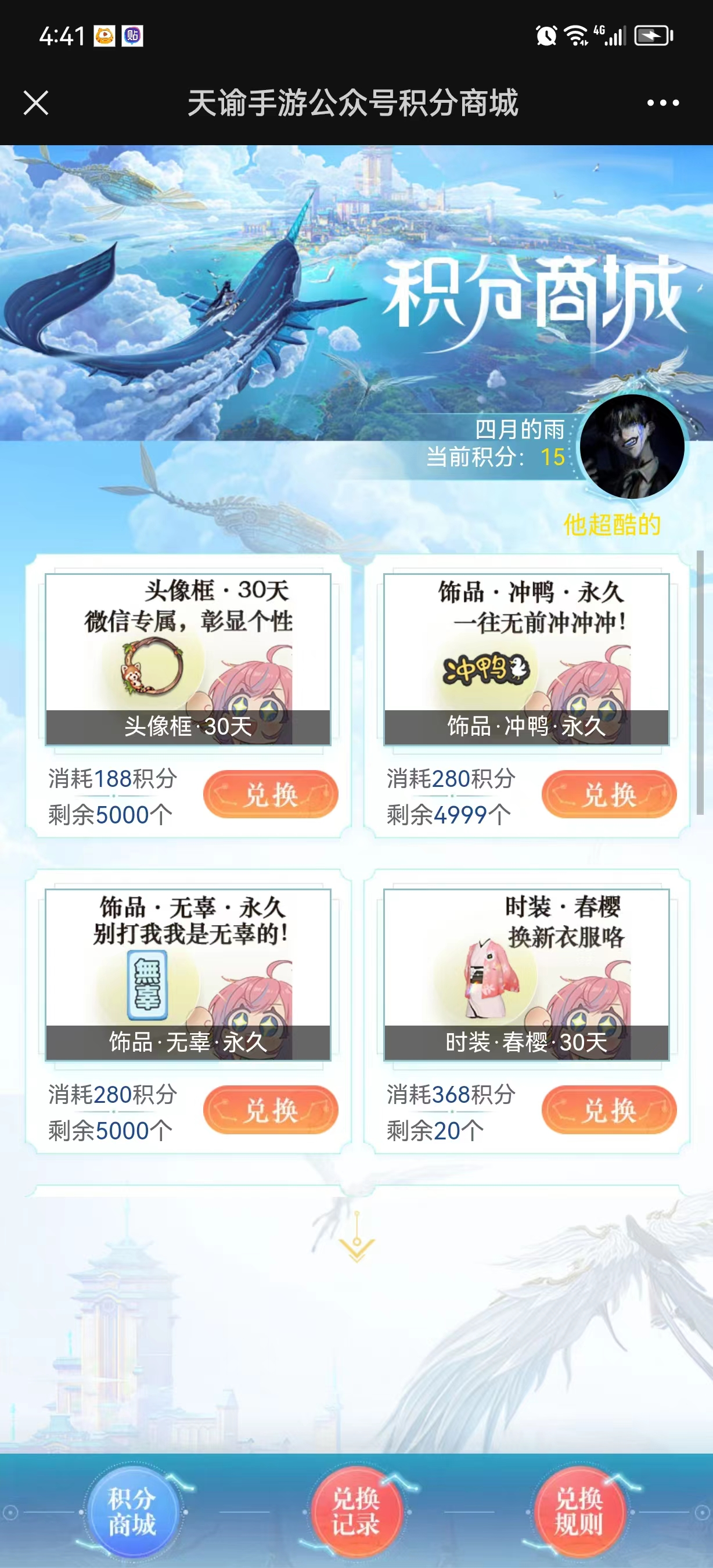Redeem the 时装·春樱·30天 outfit
This screenshot has height=1568, width=713.
click(x=608, y=1110)
